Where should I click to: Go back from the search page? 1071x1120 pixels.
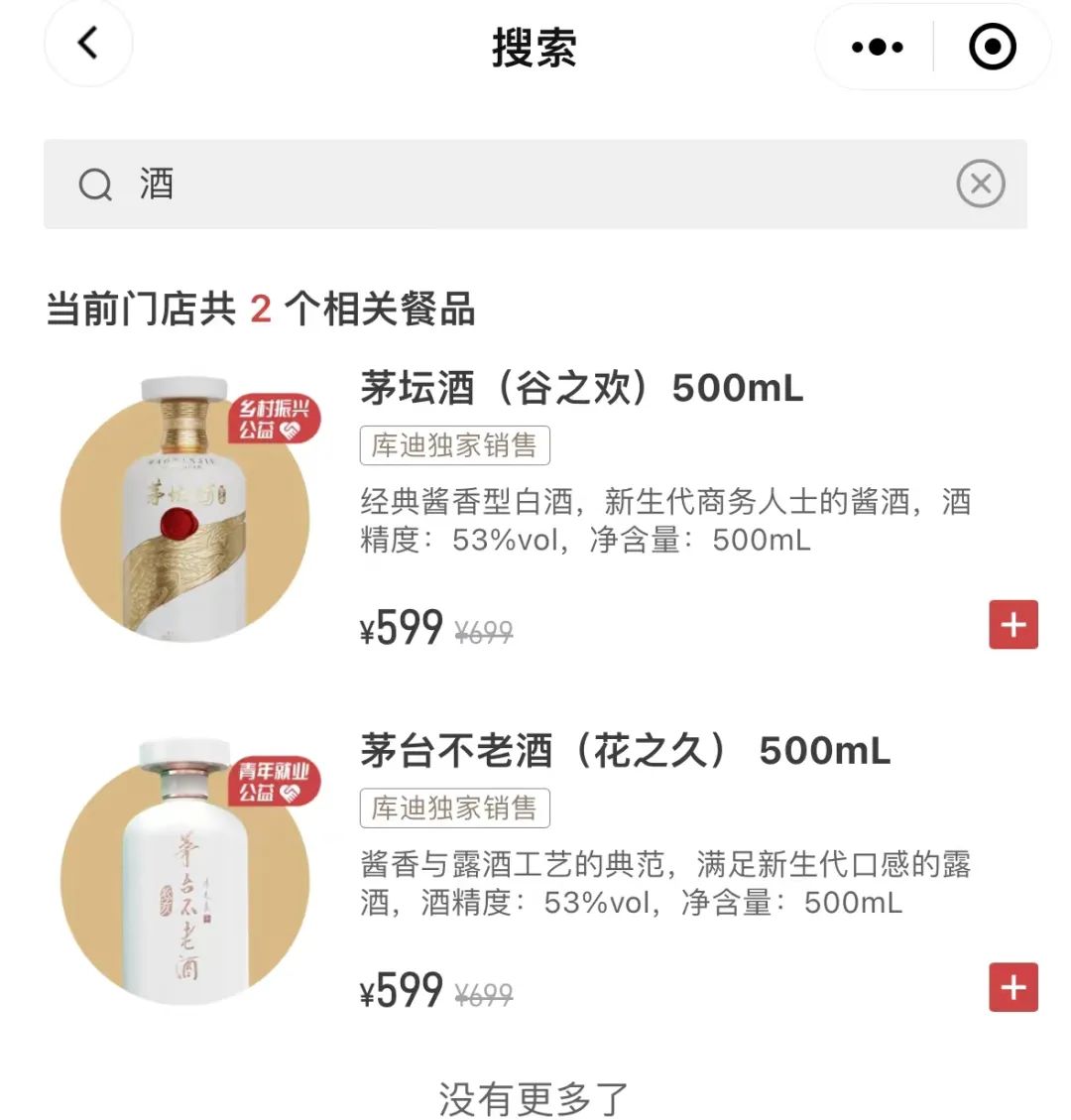click(x=88, y=45)
